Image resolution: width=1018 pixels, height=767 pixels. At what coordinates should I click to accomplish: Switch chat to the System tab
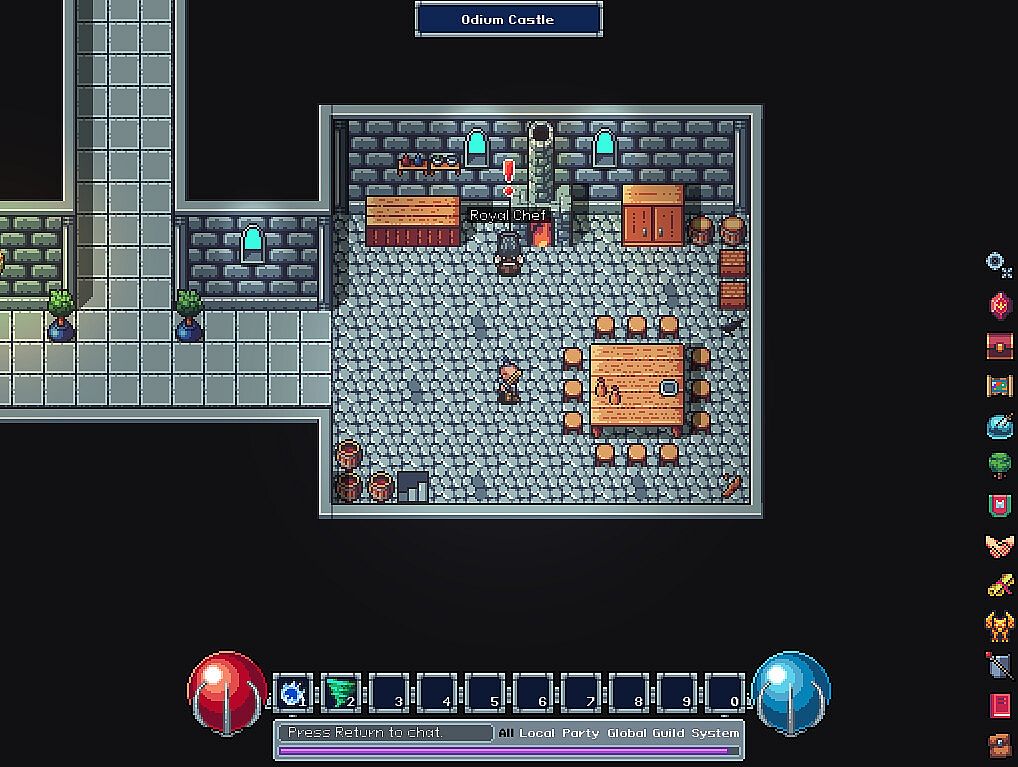tap(716, 733)
